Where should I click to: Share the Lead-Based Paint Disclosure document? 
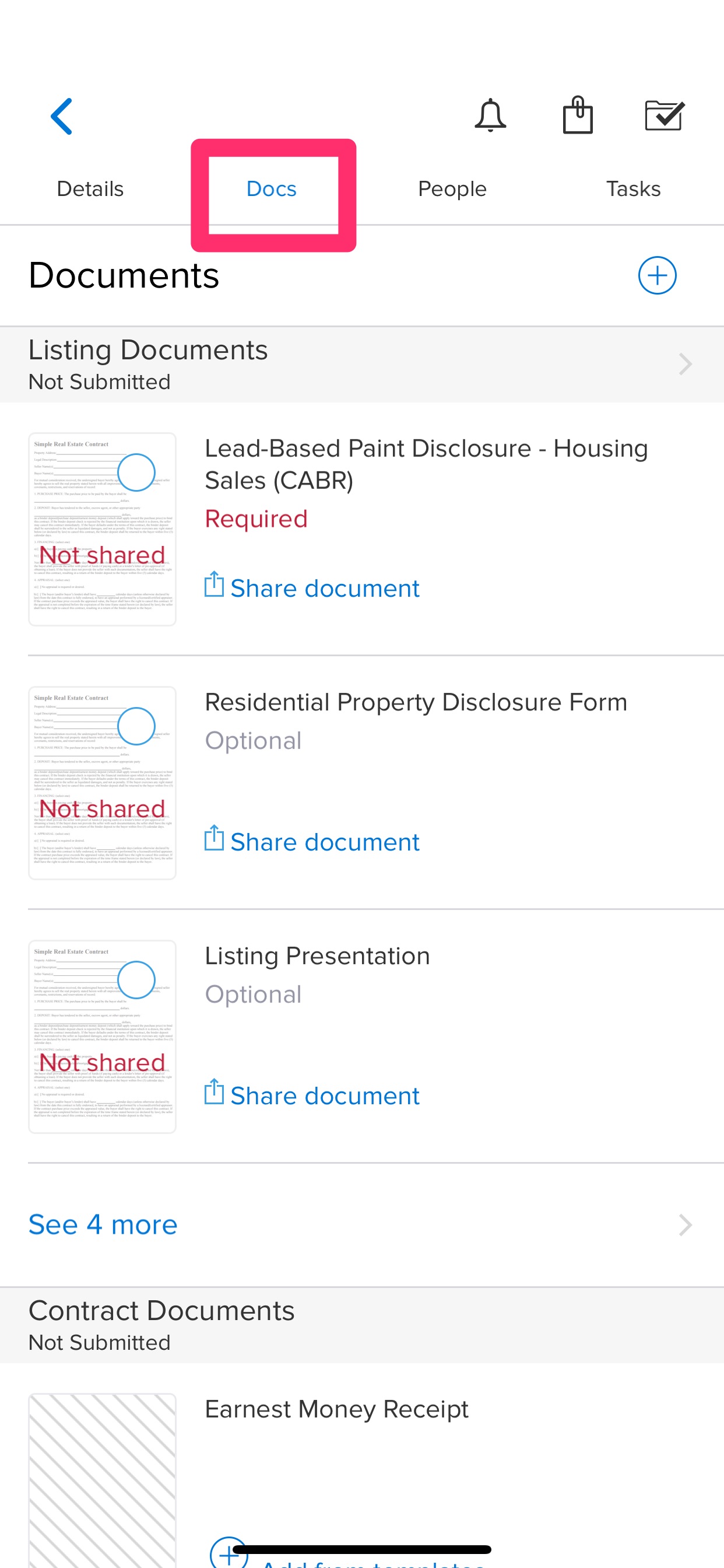[x=312, y=587]
